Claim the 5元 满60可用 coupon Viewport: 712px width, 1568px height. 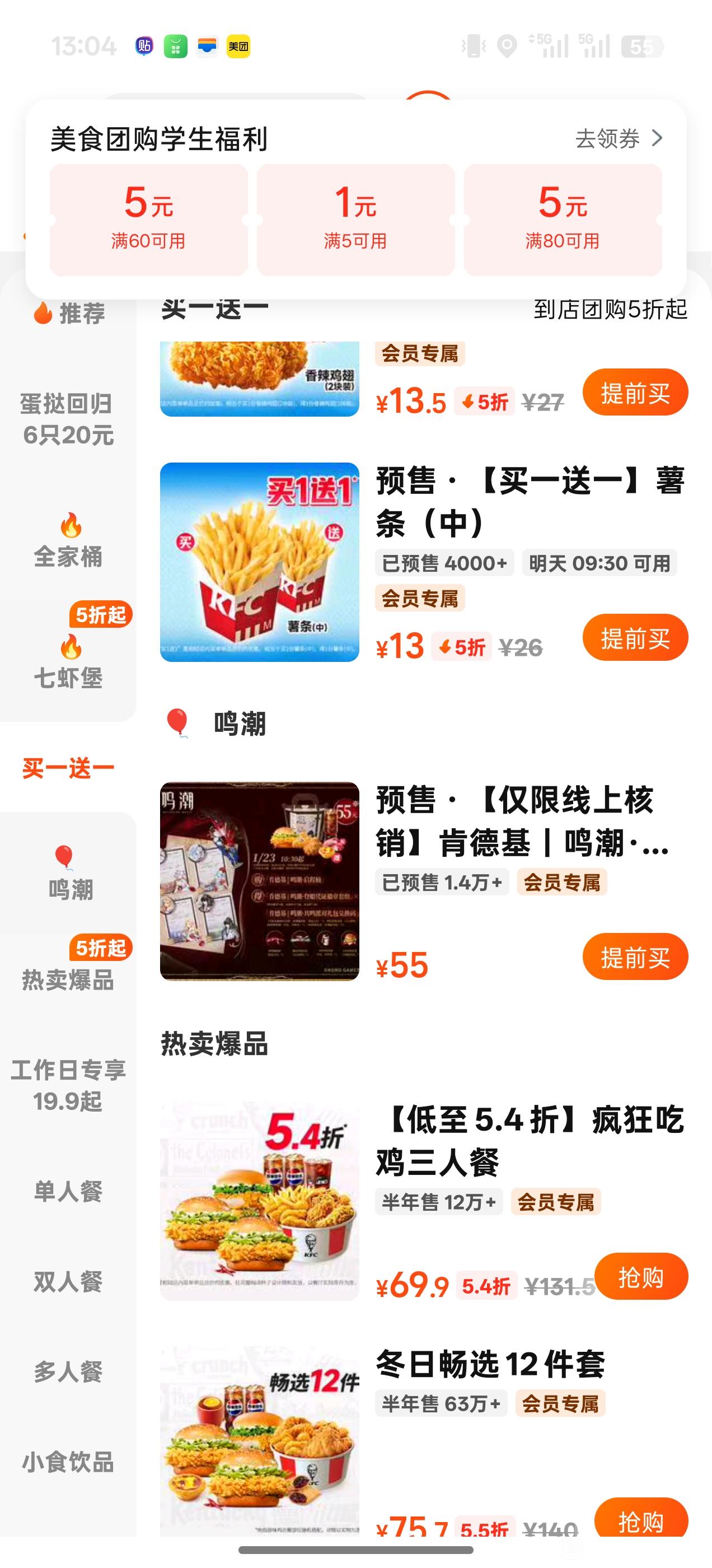pos(148,219)
